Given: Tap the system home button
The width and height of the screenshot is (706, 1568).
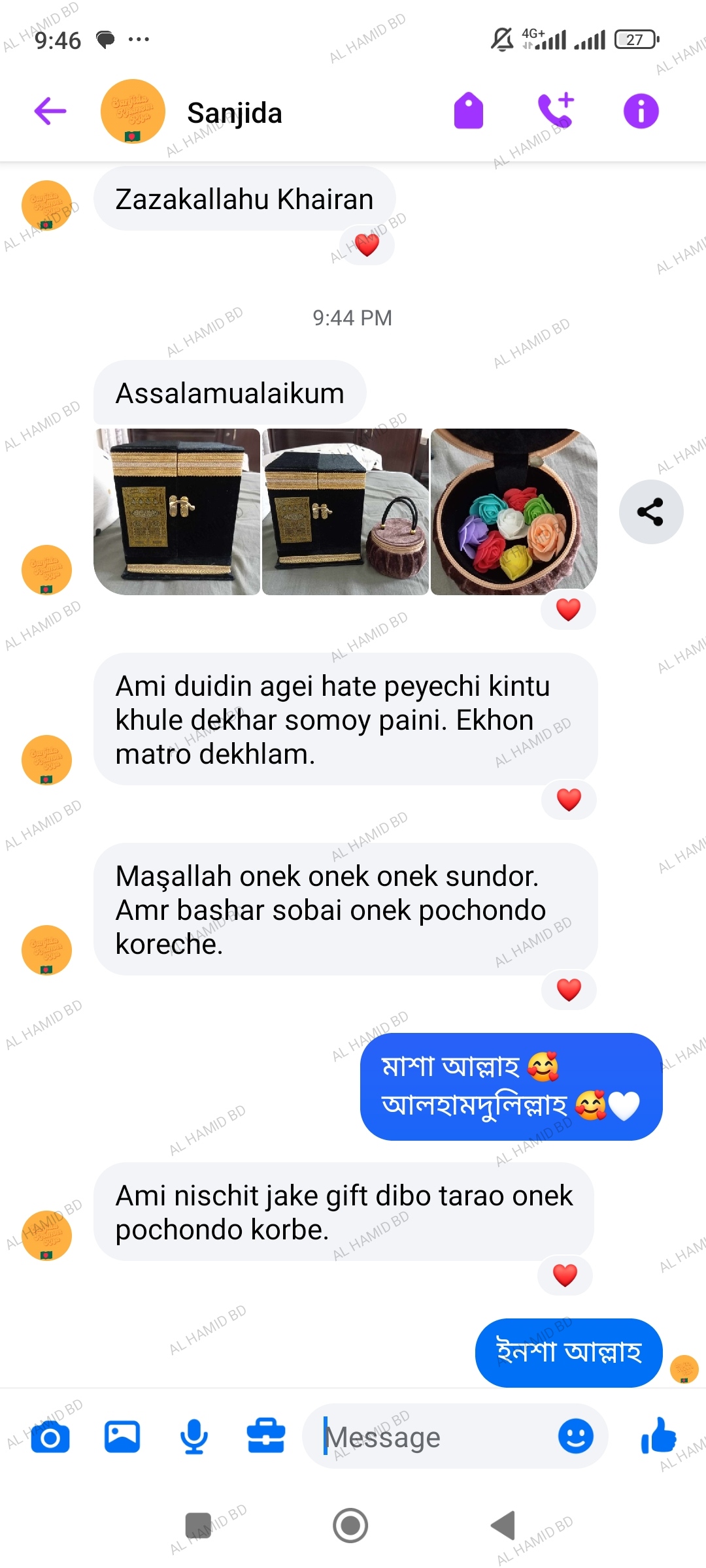Looking at the screenshot, I should click(x=350, y=1526).
